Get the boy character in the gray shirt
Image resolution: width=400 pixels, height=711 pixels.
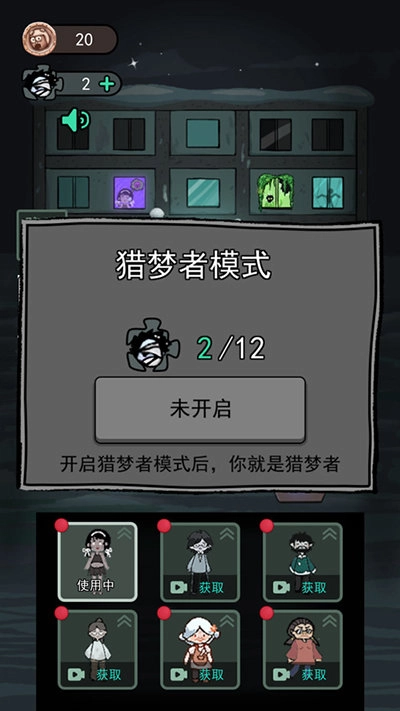click(200, 562)
